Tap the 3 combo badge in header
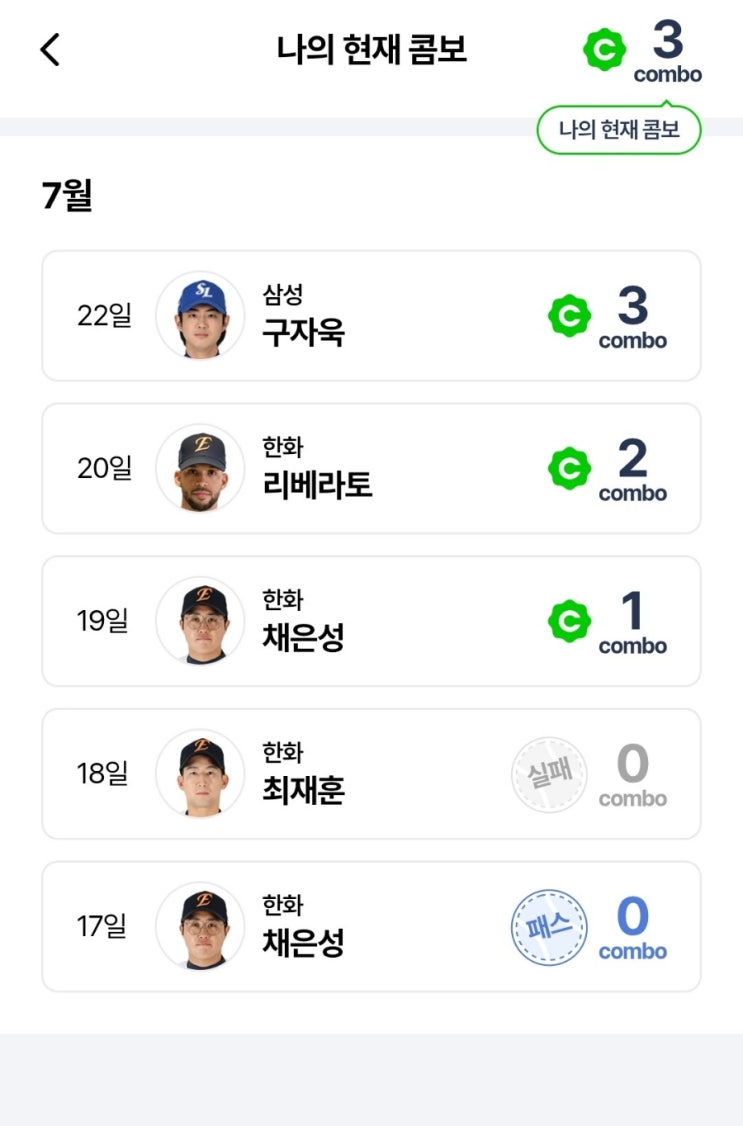Viewport: 743px width, 1126px height. click(642, 50)
